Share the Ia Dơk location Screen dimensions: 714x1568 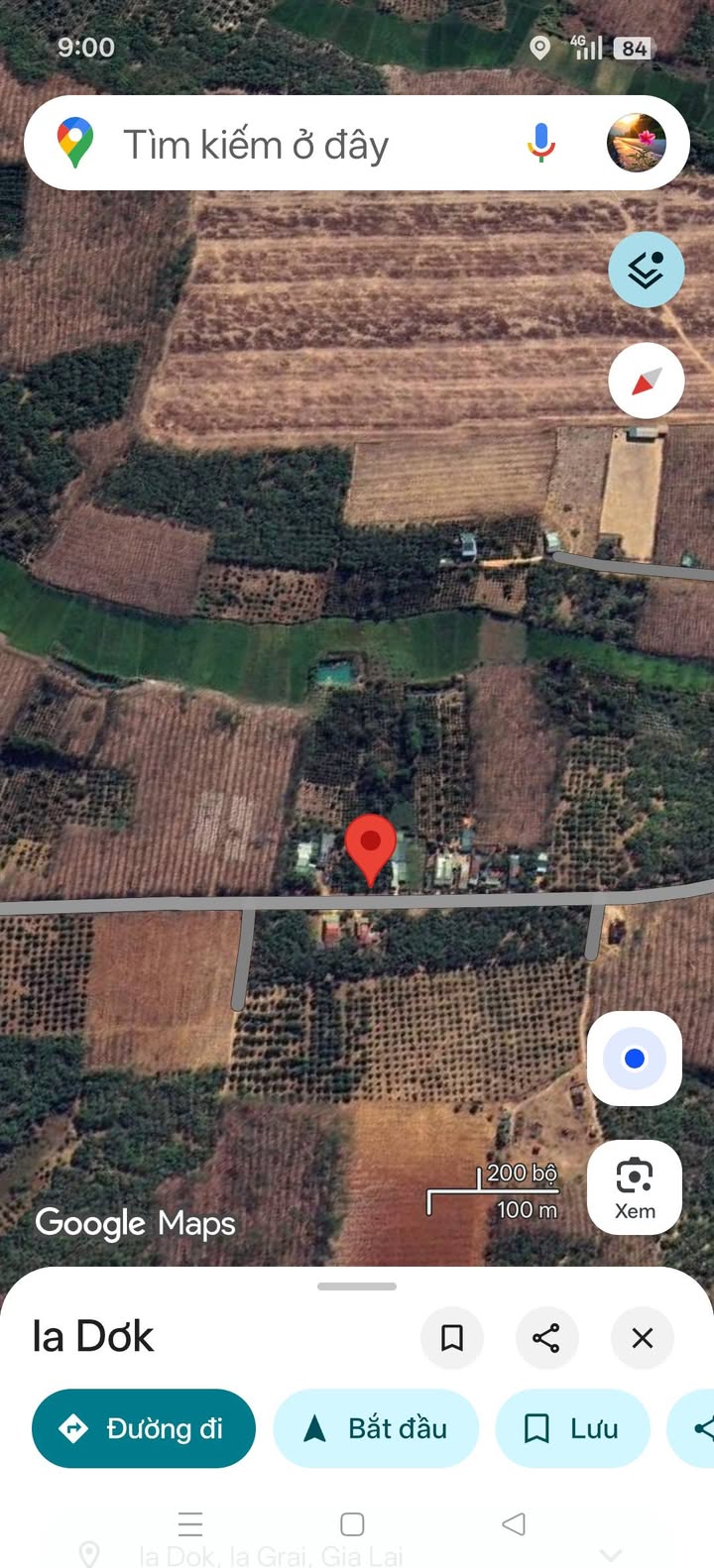click(x=546, y=1338)
